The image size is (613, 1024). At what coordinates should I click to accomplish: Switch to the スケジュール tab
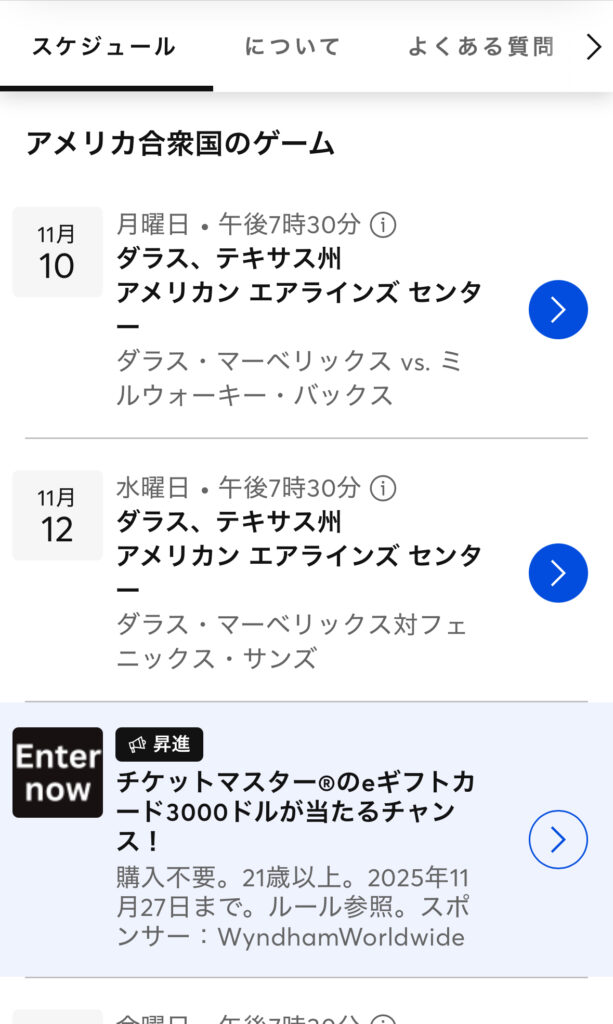[x=104, y=46]
